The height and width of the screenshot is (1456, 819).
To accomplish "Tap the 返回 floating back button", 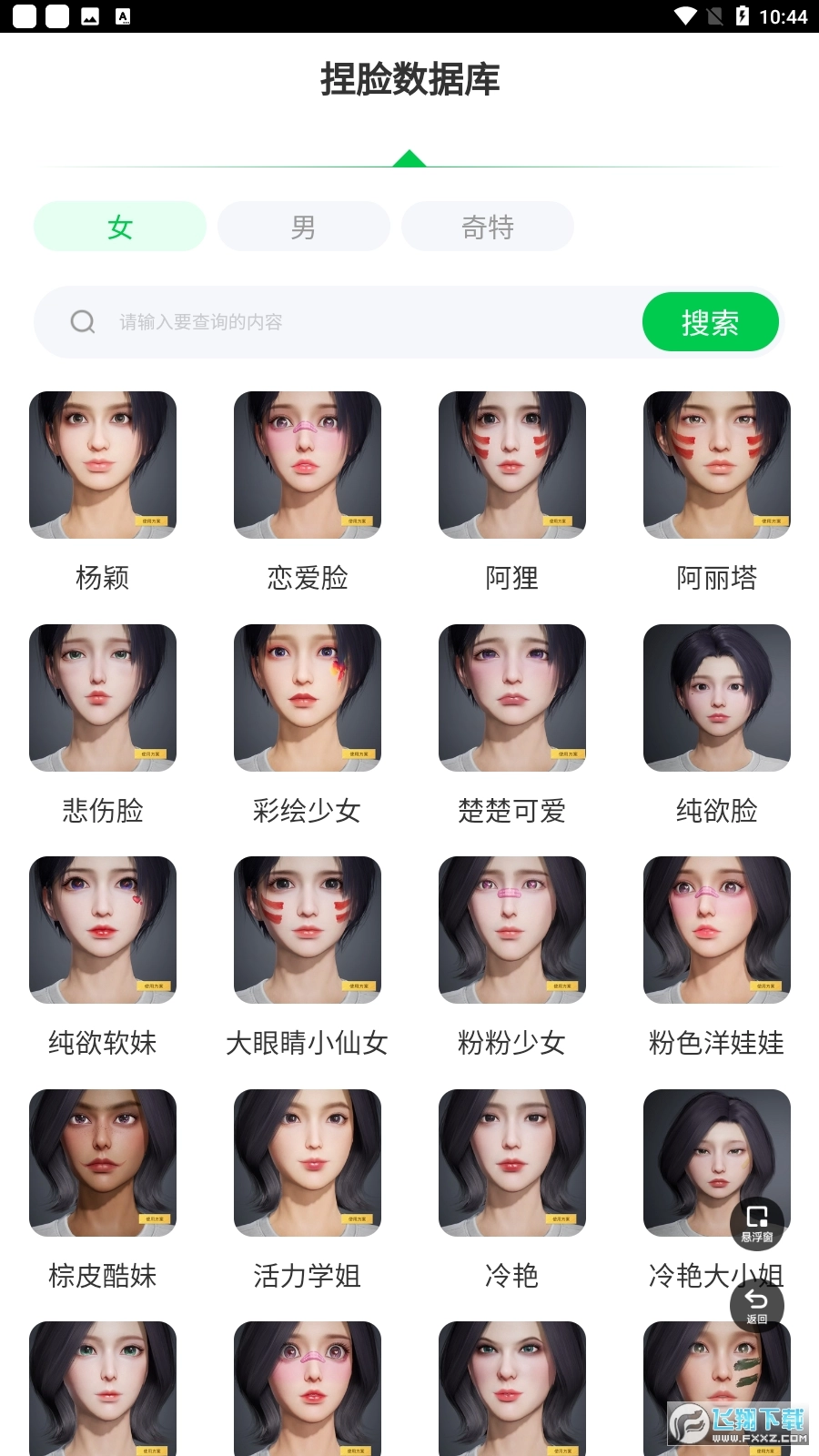I will point(757,1305).
